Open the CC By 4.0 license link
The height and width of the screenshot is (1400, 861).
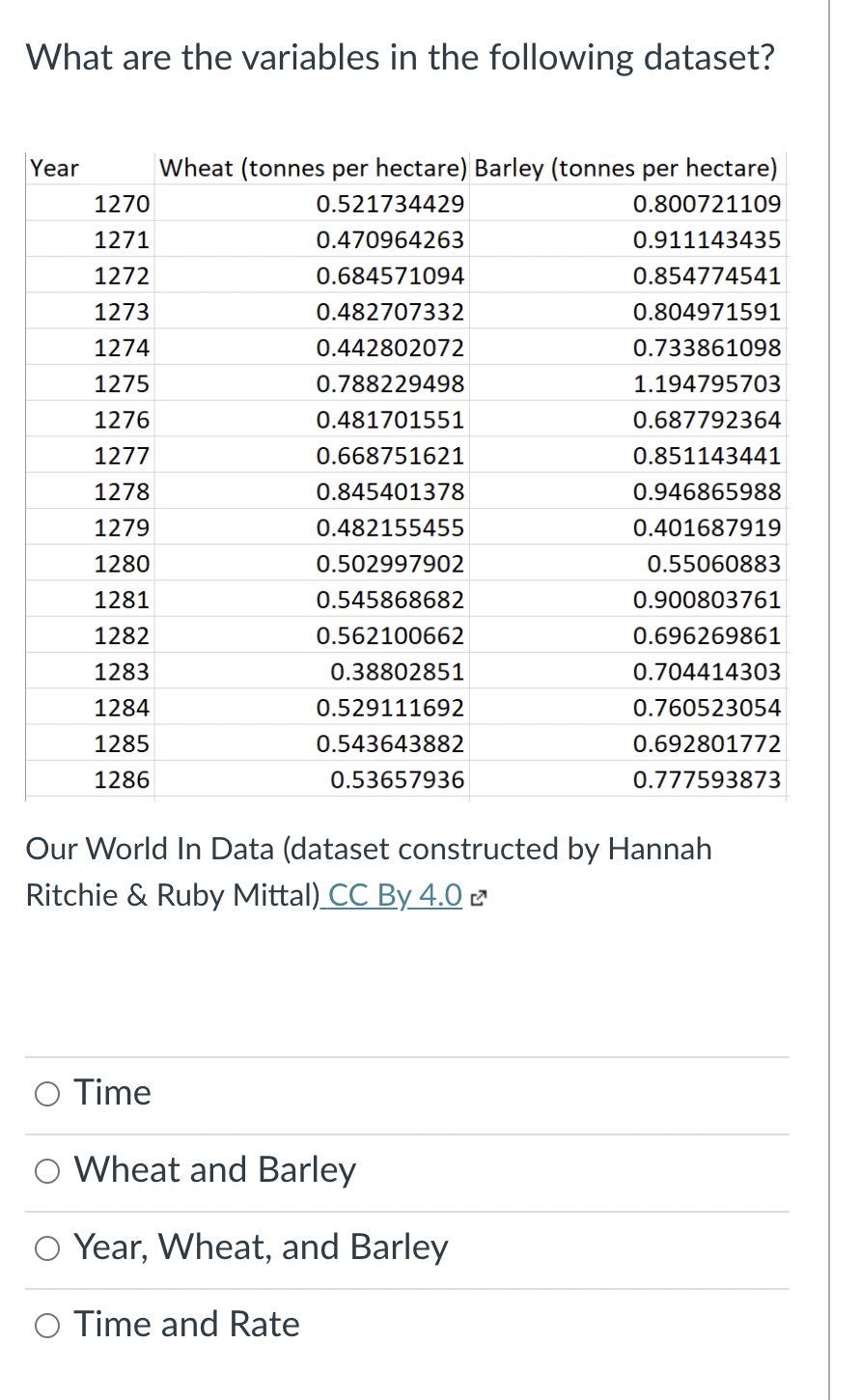point(394,896)
